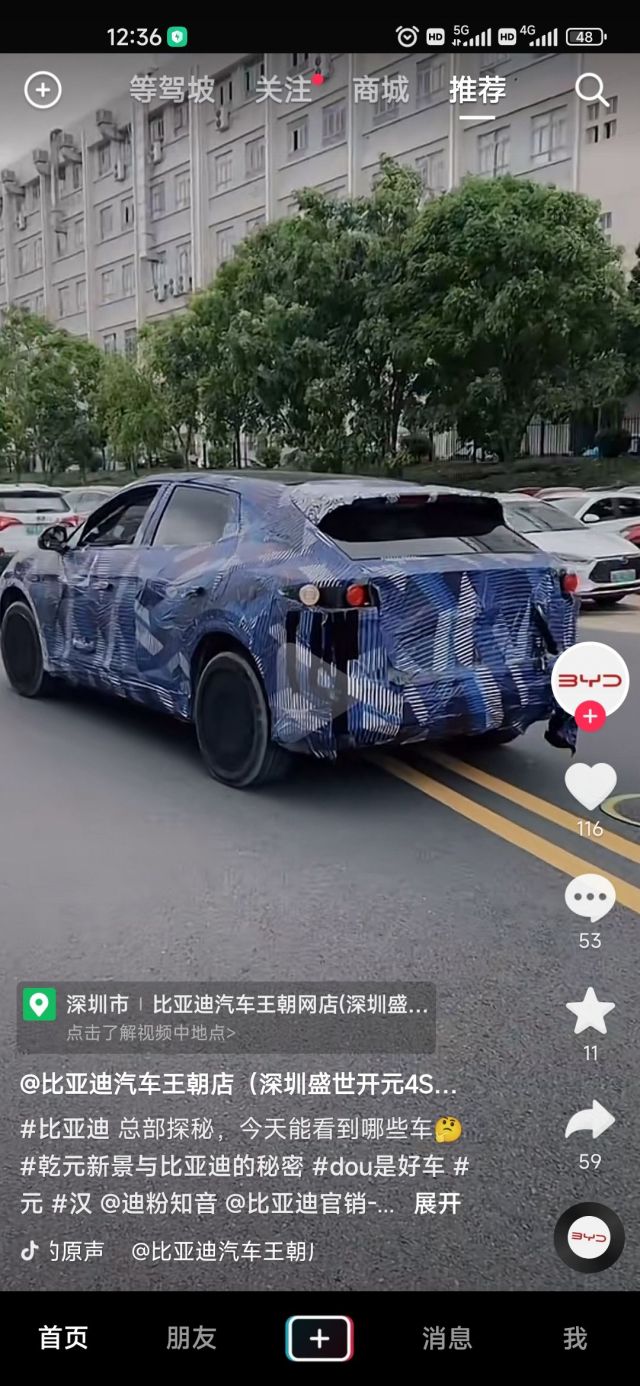Open the BYD creator profile avatar
The height and width of the screenshot is (1386, 640).
pyautogui.click(x=590, y=680)
